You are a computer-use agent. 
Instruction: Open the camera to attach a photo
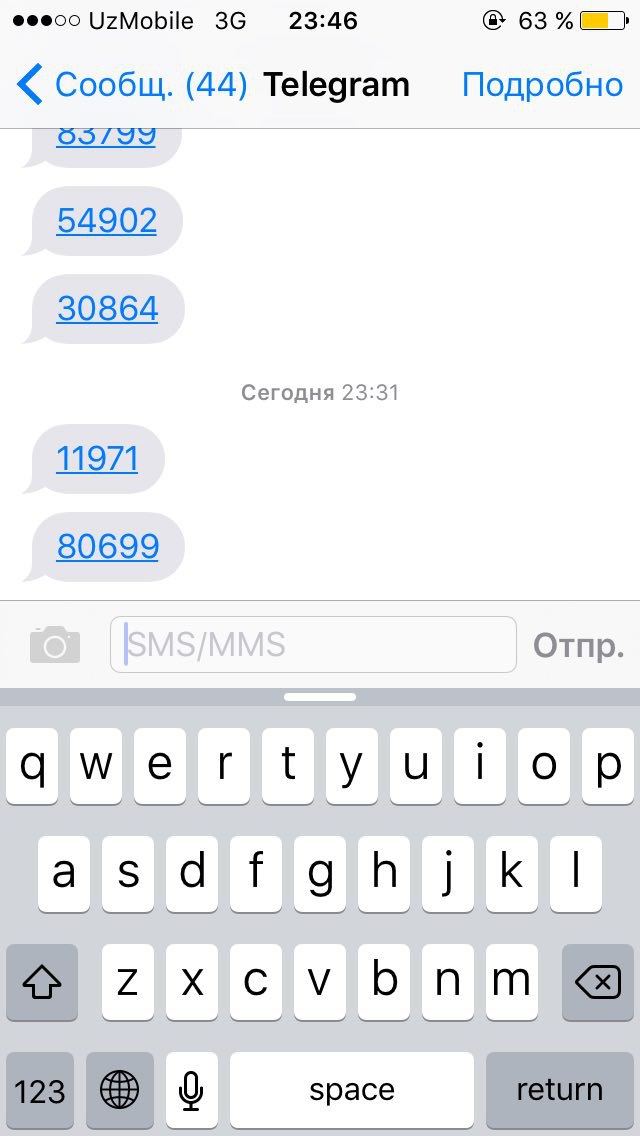(x=55, y=645)
